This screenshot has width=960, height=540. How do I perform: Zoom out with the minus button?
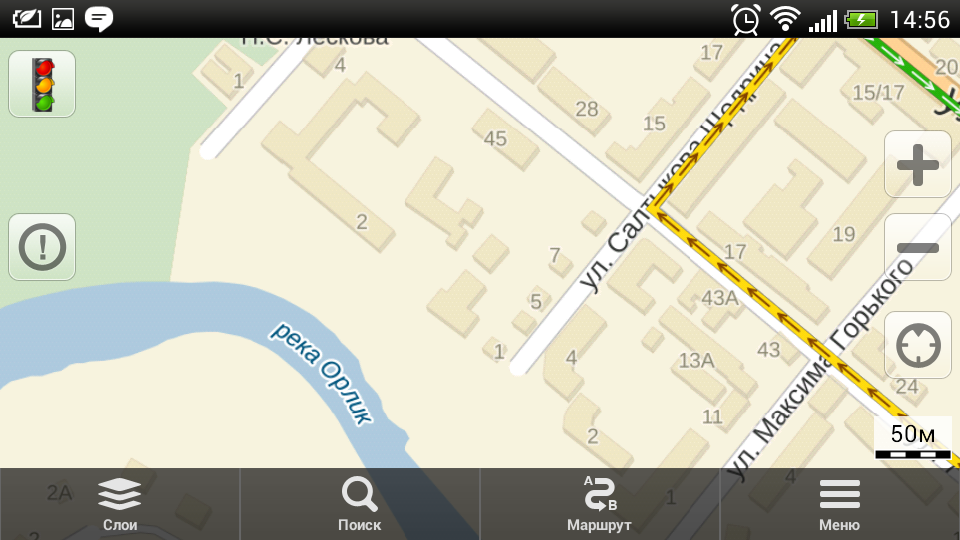pos(917,247)
